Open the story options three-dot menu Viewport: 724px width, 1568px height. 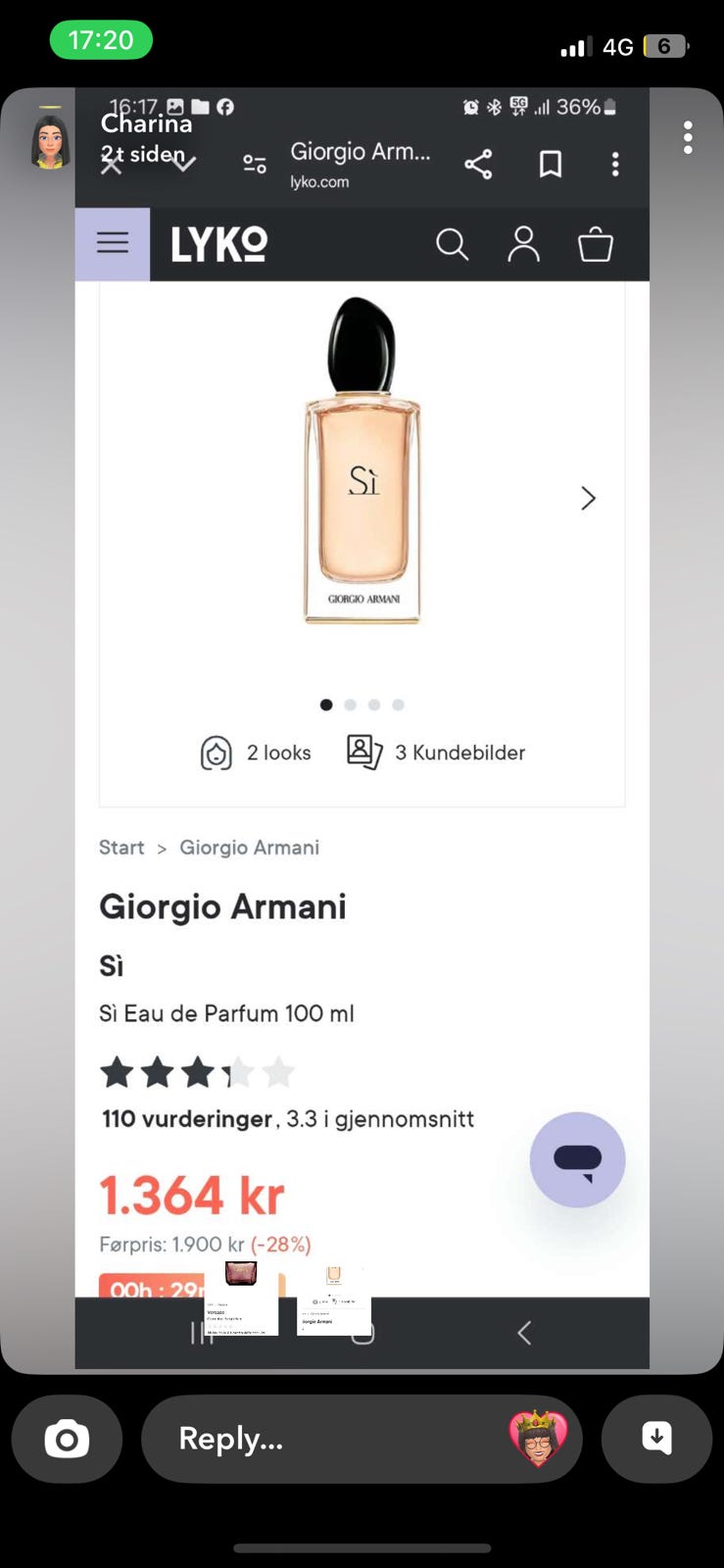click(688, 138)
